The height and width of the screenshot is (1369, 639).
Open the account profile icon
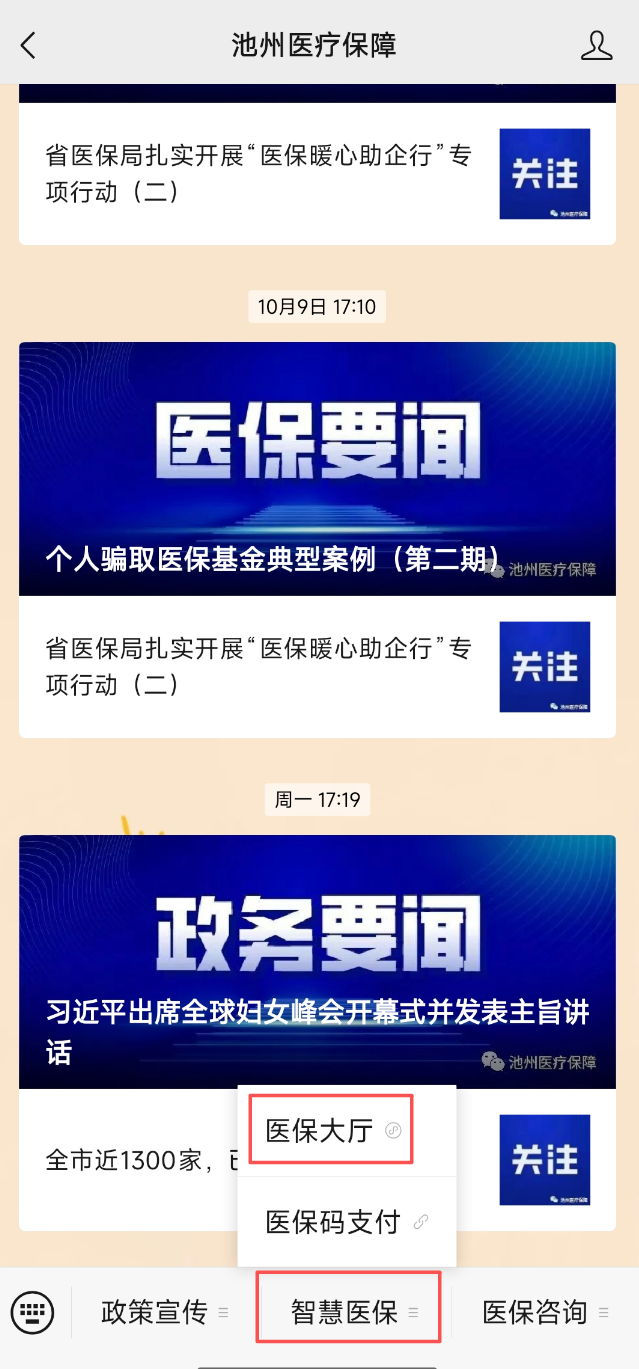click(596, 45)
